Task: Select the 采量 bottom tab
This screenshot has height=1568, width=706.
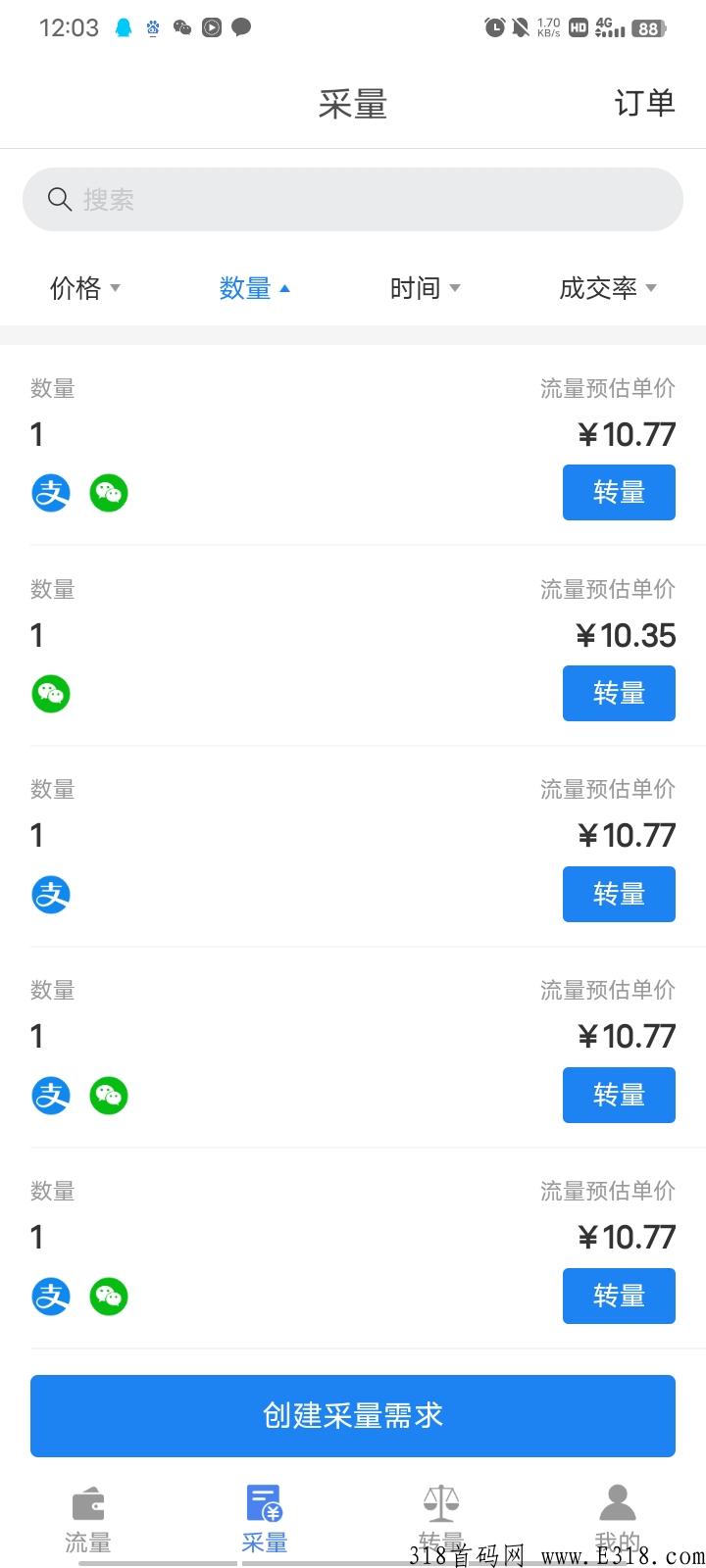Action: pos(265,1520)
